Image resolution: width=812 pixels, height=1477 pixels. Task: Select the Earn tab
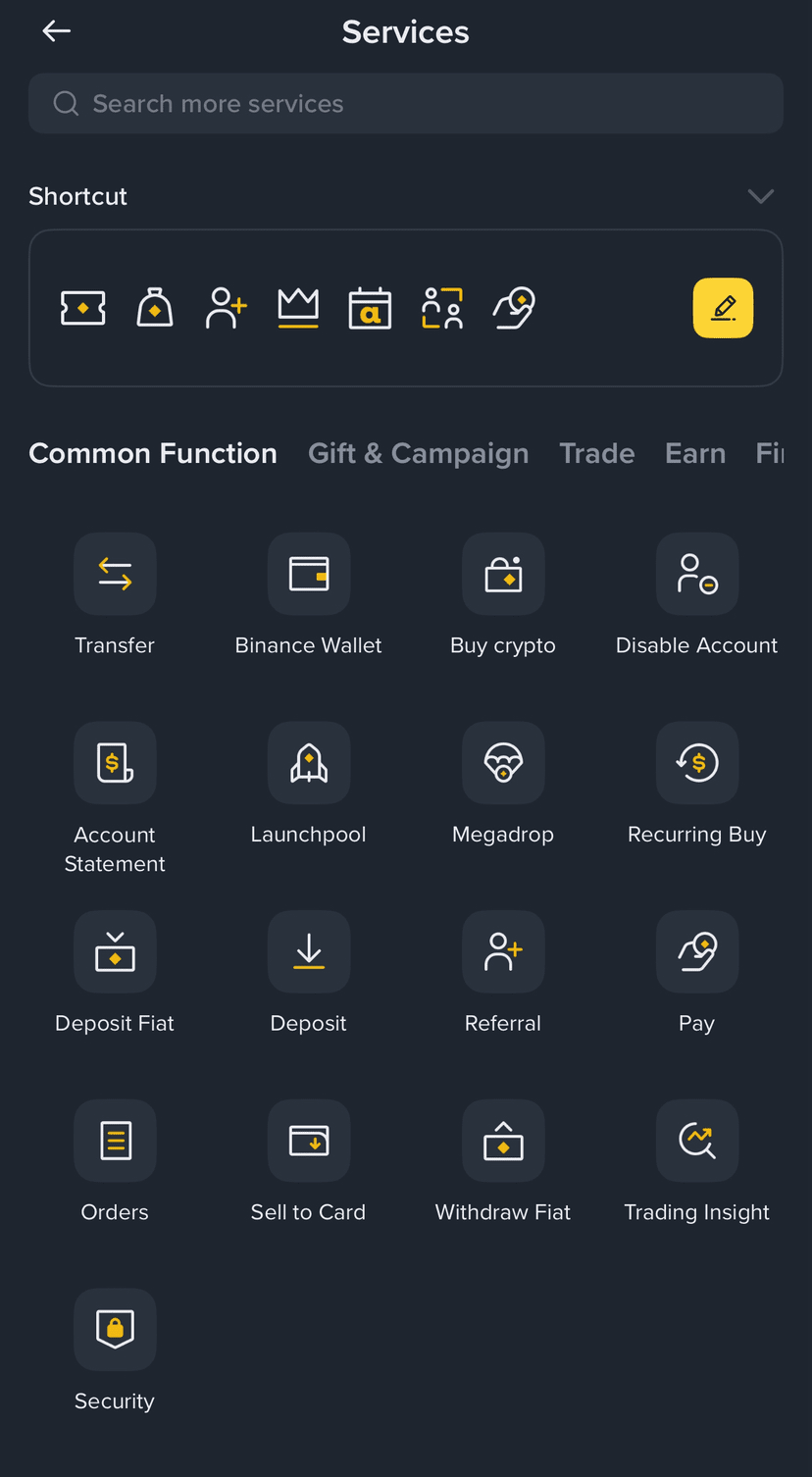pyautogui.click(x=695, y=453)
